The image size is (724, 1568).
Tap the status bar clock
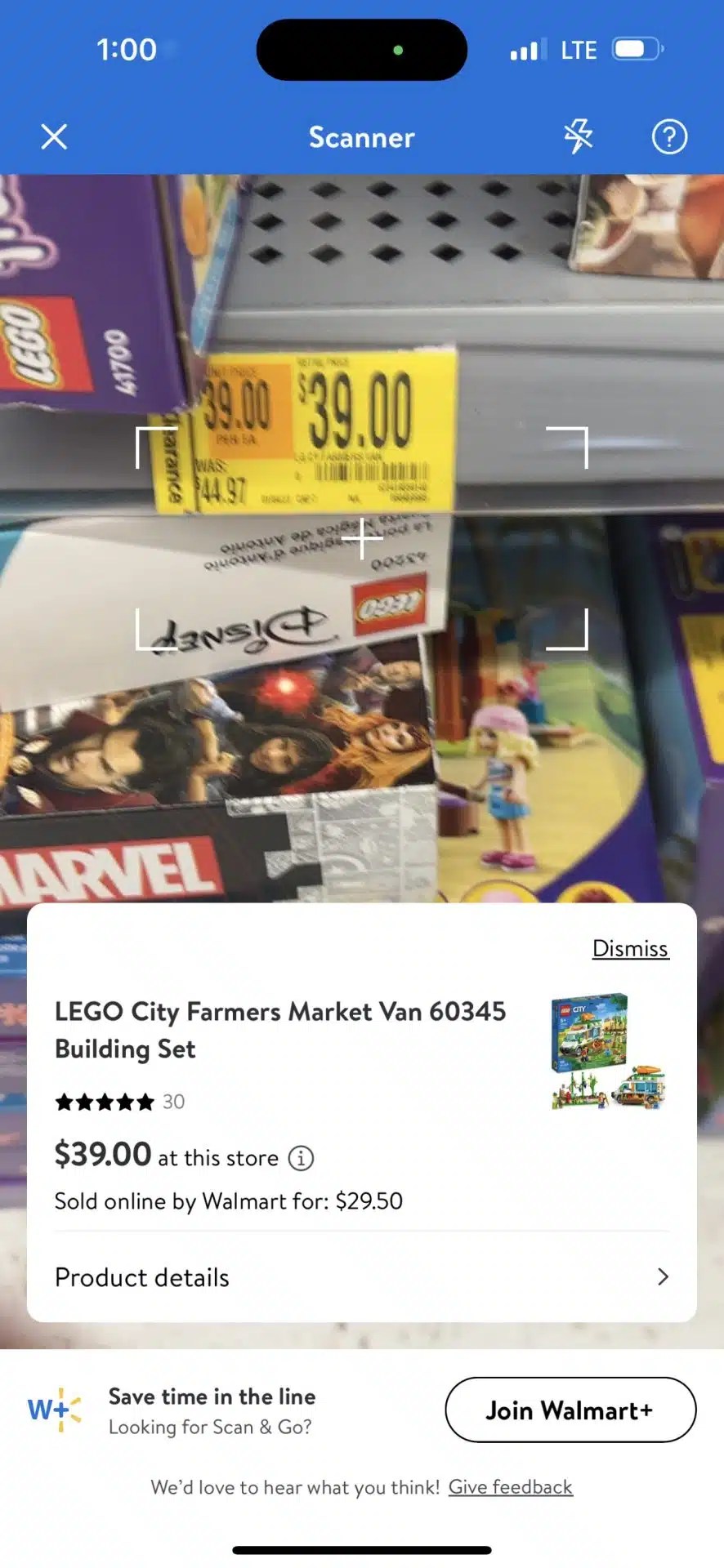point(127,50)
